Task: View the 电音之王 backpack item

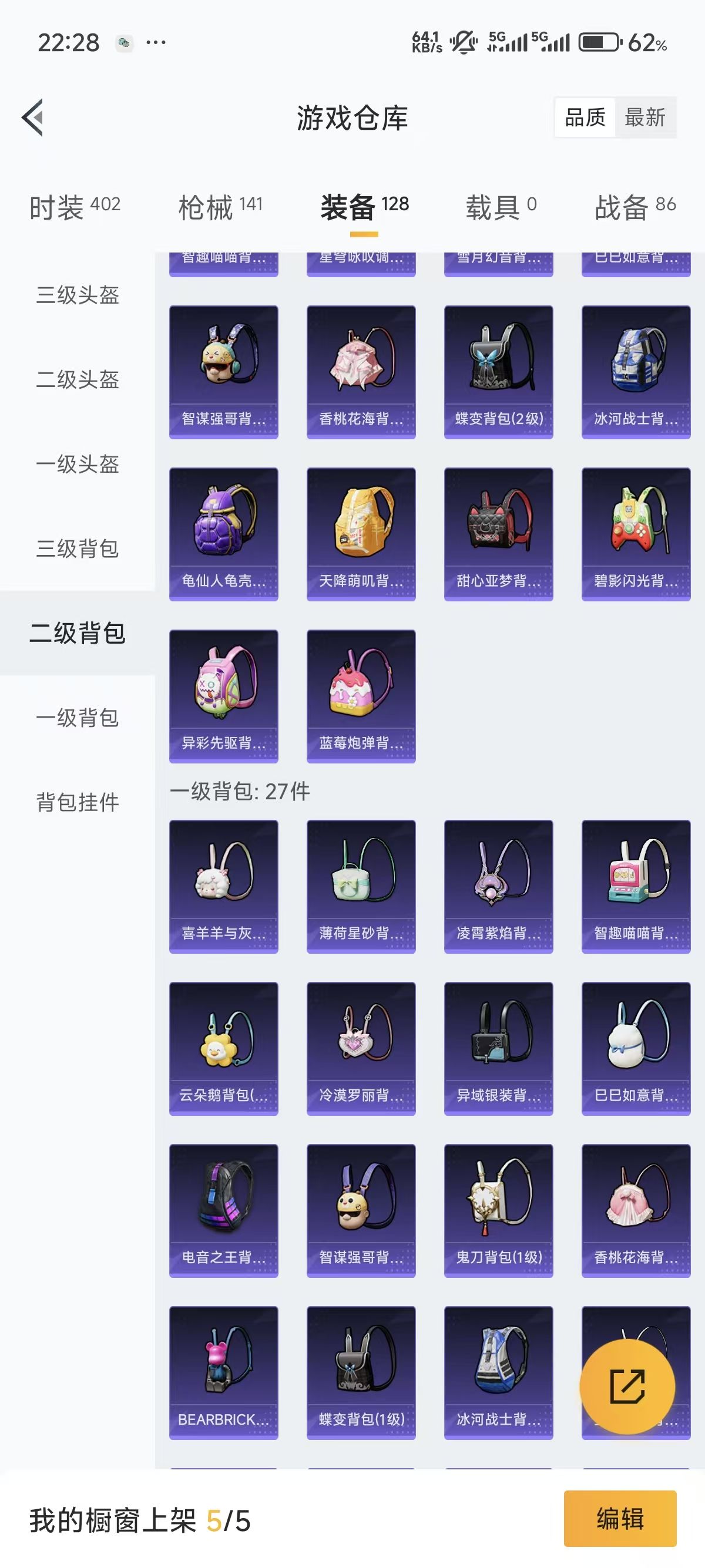Action: point(223,1210)
